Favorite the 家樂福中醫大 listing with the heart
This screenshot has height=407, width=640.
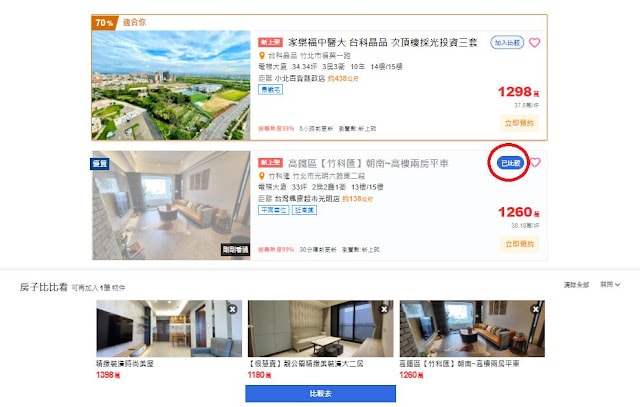click(535, 43)
